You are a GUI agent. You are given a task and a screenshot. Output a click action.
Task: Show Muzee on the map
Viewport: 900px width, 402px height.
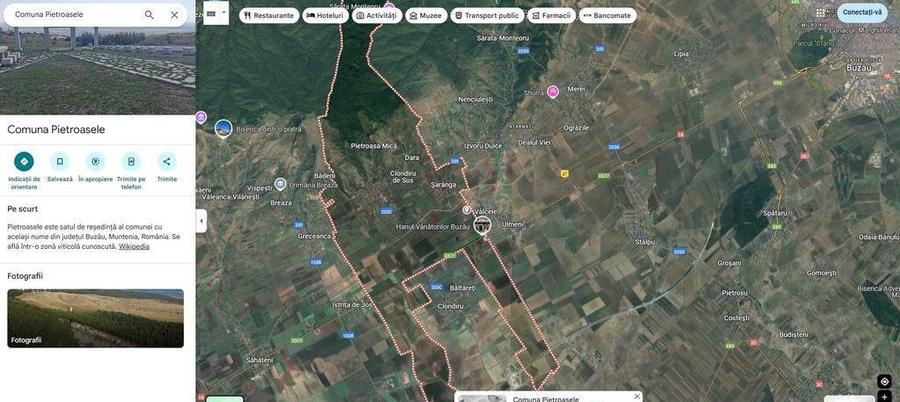(426, 16)
